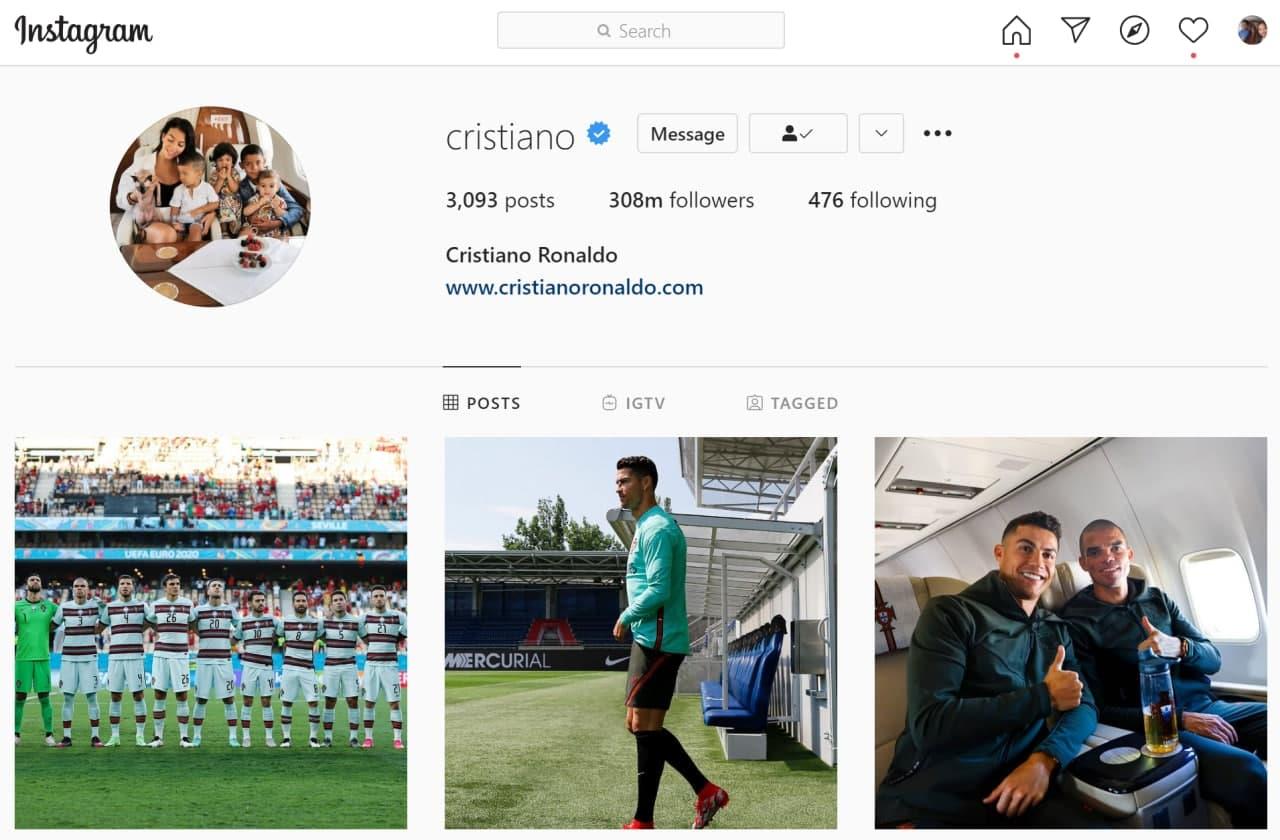Open the activity heart icon

[1193, 30]
